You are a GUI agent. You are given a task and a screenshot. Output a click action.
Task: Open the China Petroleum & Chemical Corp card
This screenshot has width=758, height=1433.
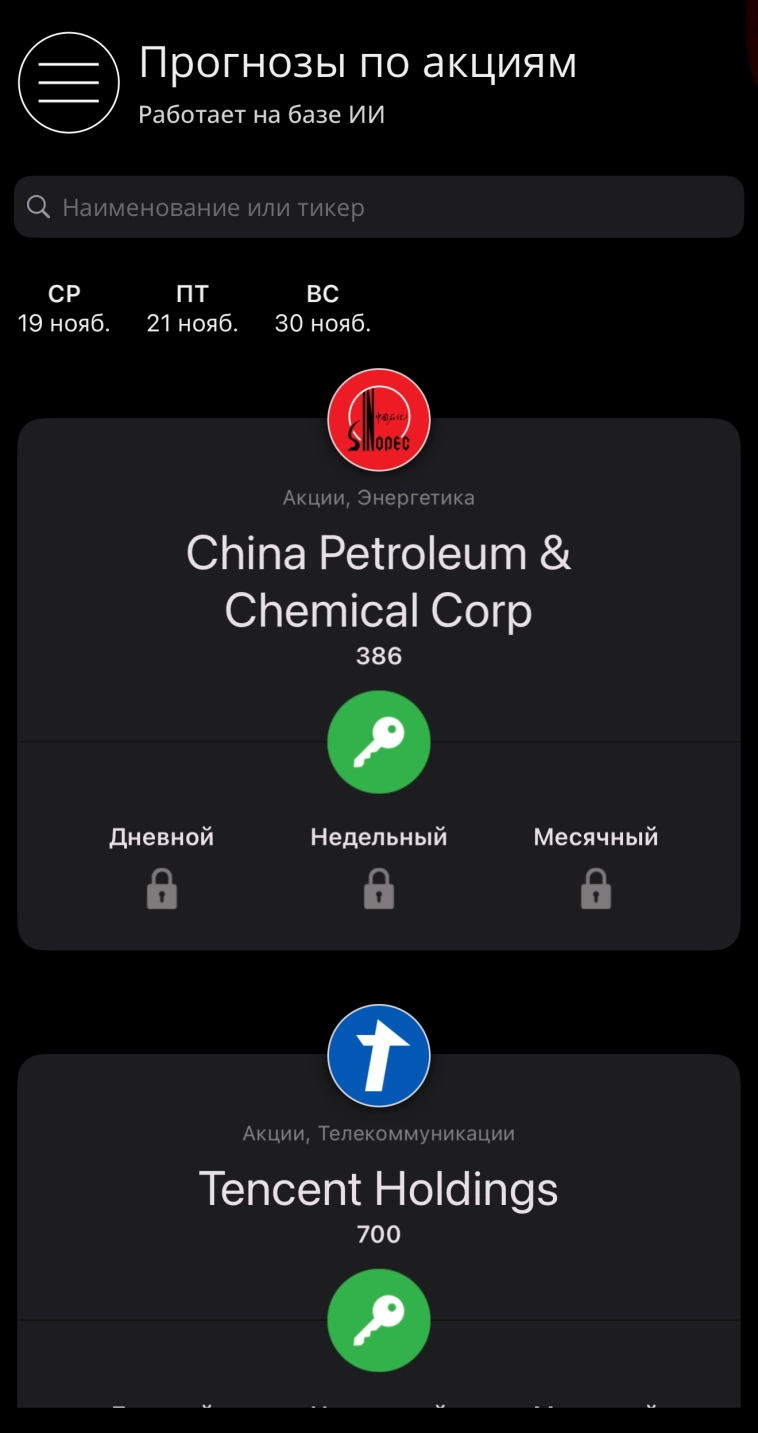(x=379, y=580)
